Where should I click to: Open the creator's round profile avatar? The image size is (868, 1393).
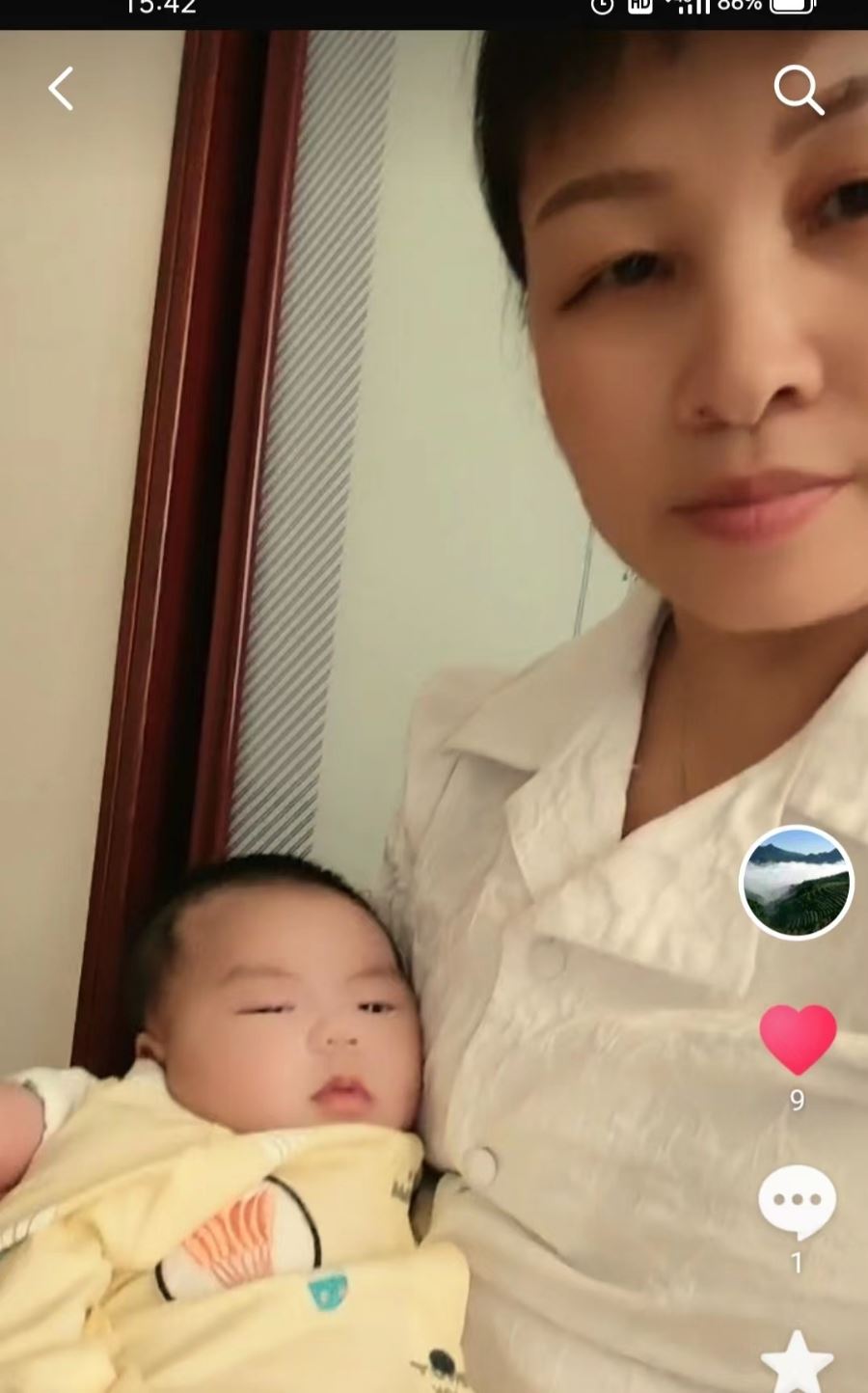point(796,882)
